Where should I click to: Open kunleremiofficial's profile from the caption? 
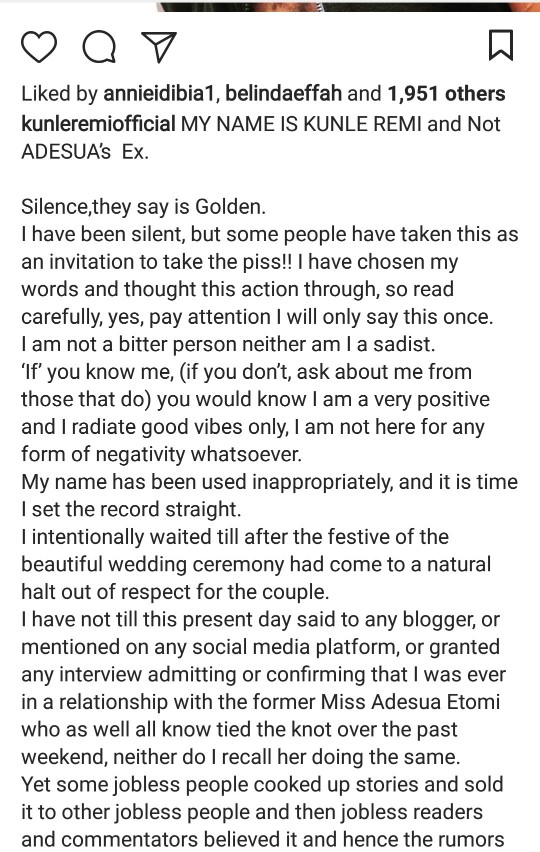point(98,124)
